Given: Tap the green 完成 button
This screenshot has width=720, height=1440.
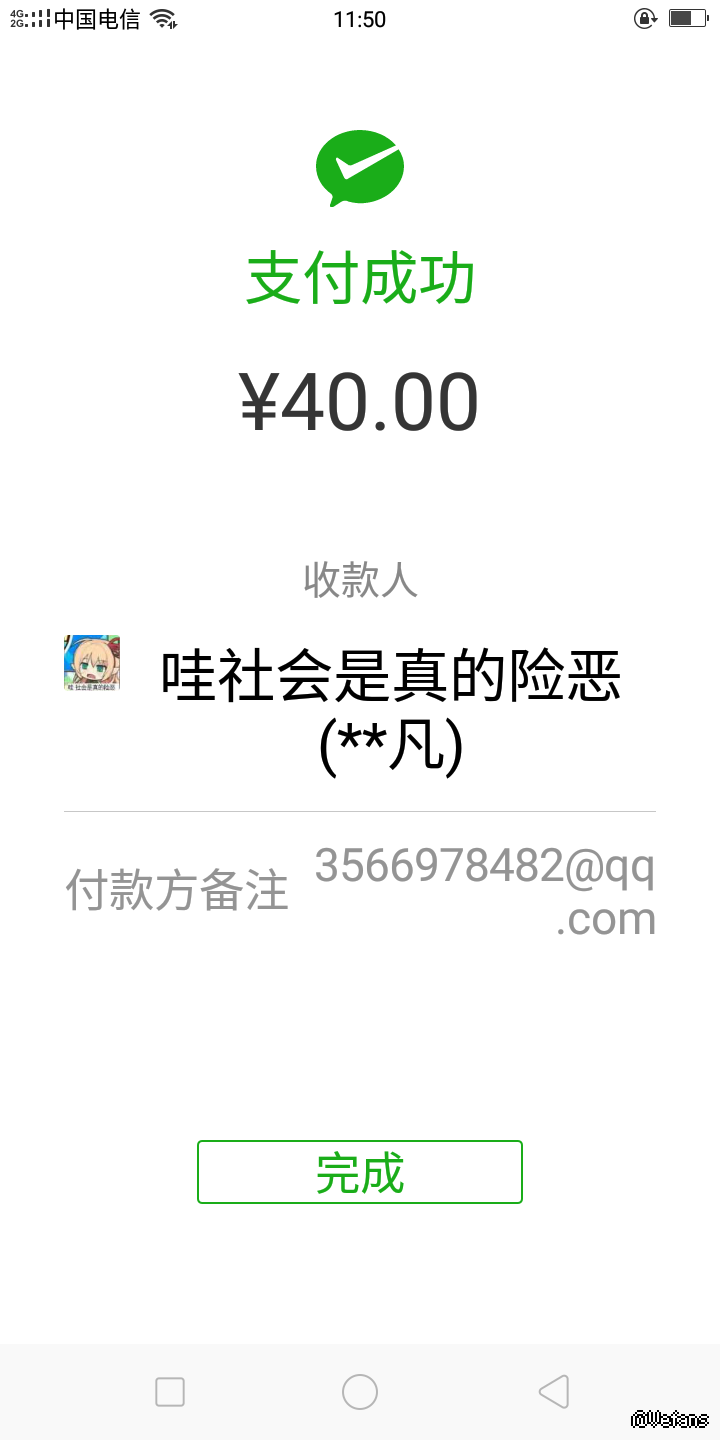Looking at the screenshot, I should point(360,1172).
